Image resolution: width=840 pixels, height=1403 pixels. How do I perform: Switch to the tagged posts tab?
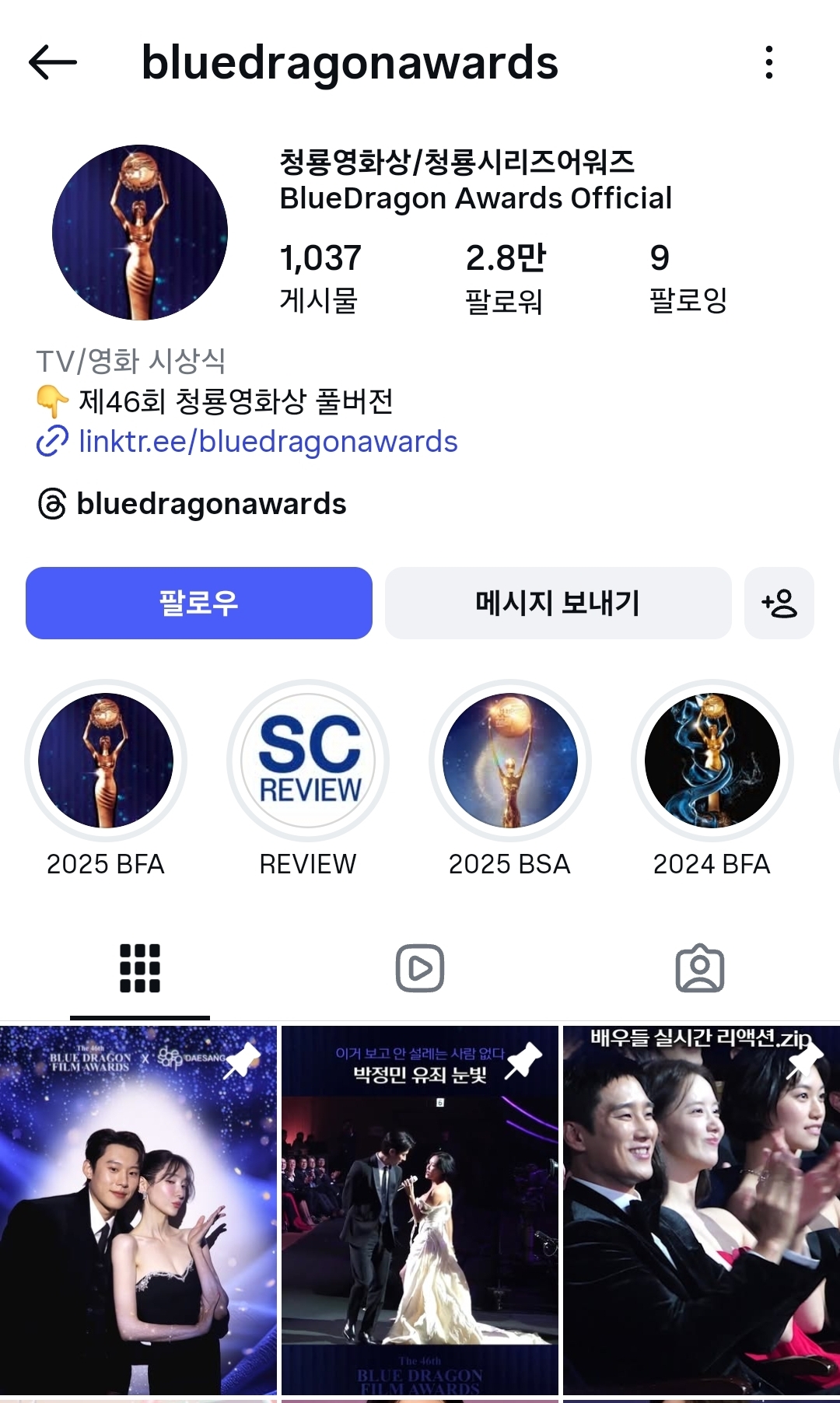tap(700, 968)
